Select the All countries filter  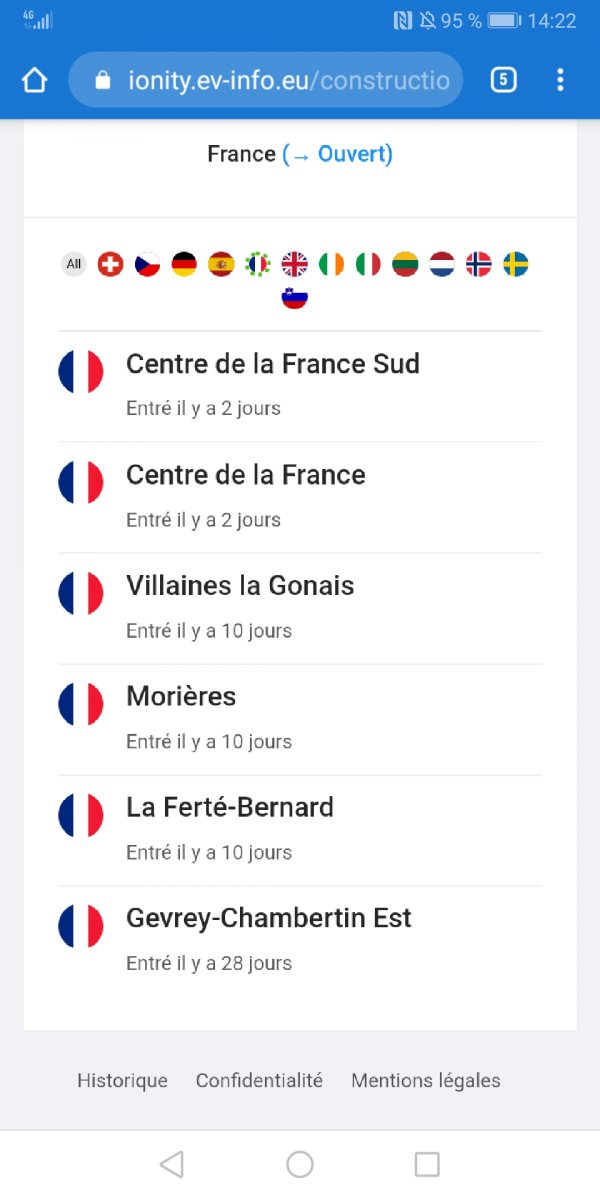[74, 264]
